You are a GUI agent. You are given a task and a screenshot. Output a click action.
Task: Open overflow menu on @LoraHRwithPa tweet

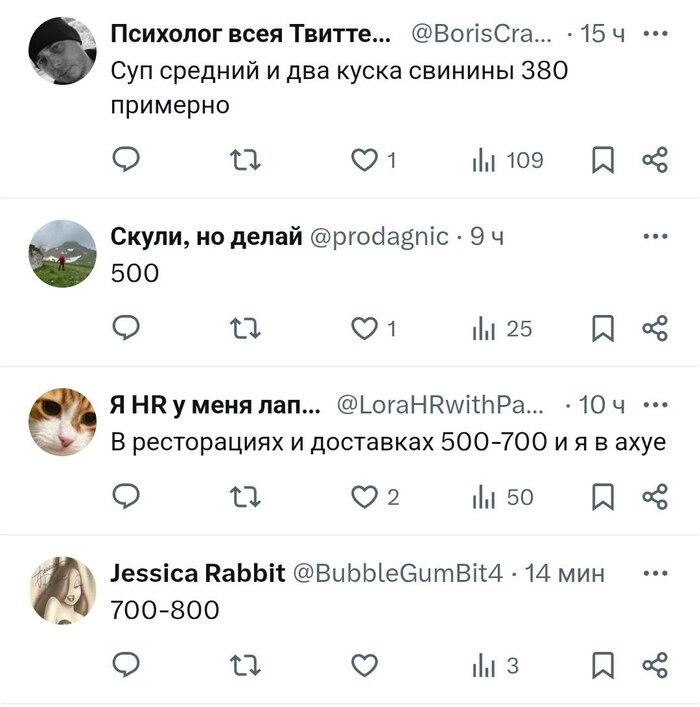click(655, 404)
